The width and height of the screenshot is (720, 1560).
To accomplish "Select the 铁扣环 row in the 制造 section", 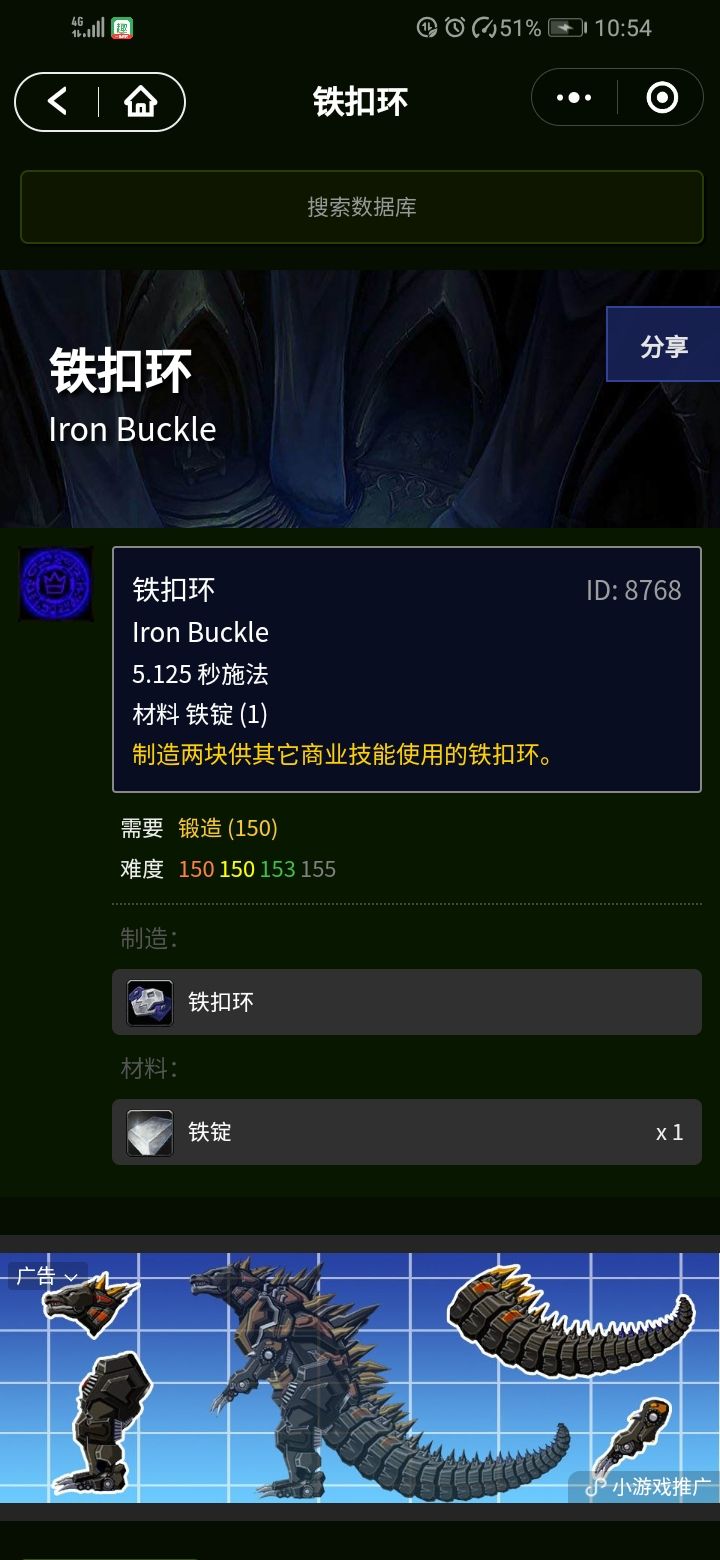I will [x=407, y=1002].
